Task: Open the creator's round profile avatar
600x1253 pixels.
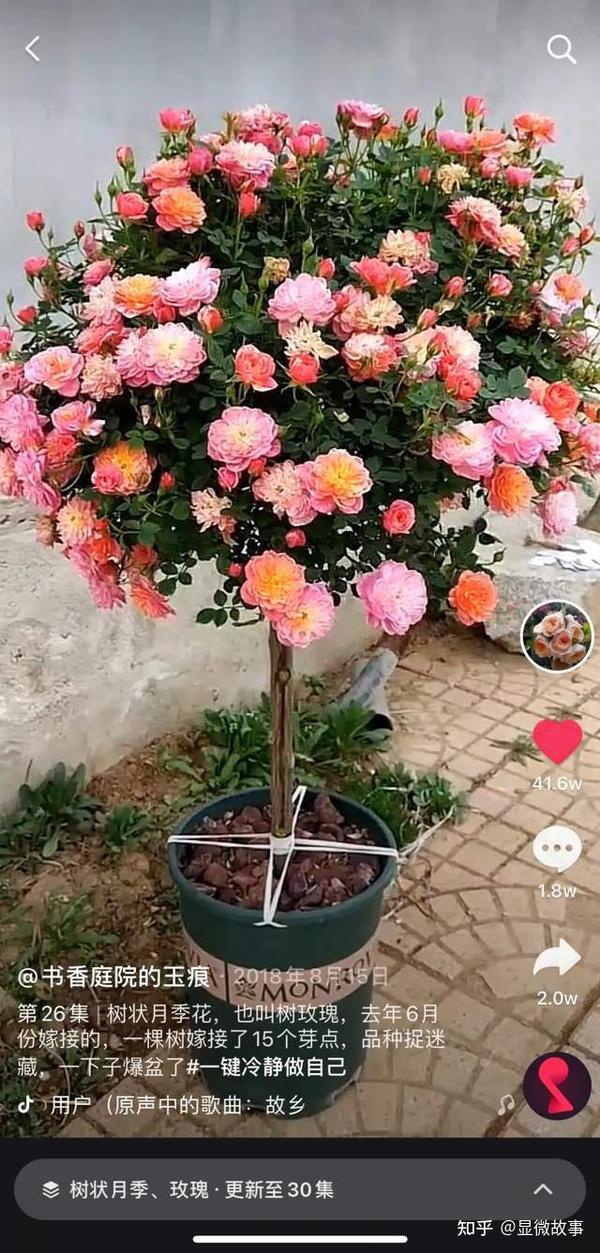Action: tap(557, 636)
